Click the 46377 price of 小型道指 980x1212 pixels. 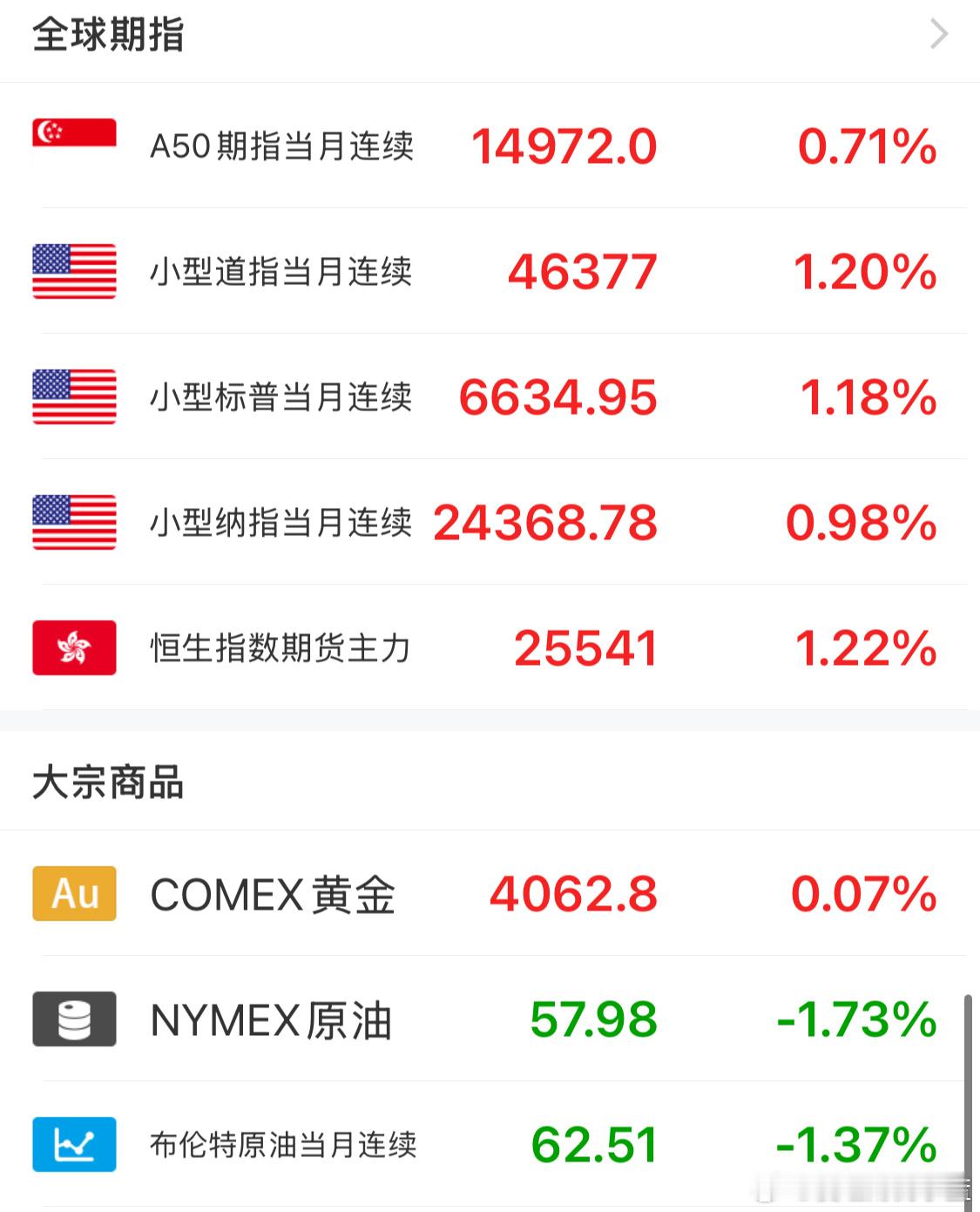pyautogui.click(x=582, y=272)
